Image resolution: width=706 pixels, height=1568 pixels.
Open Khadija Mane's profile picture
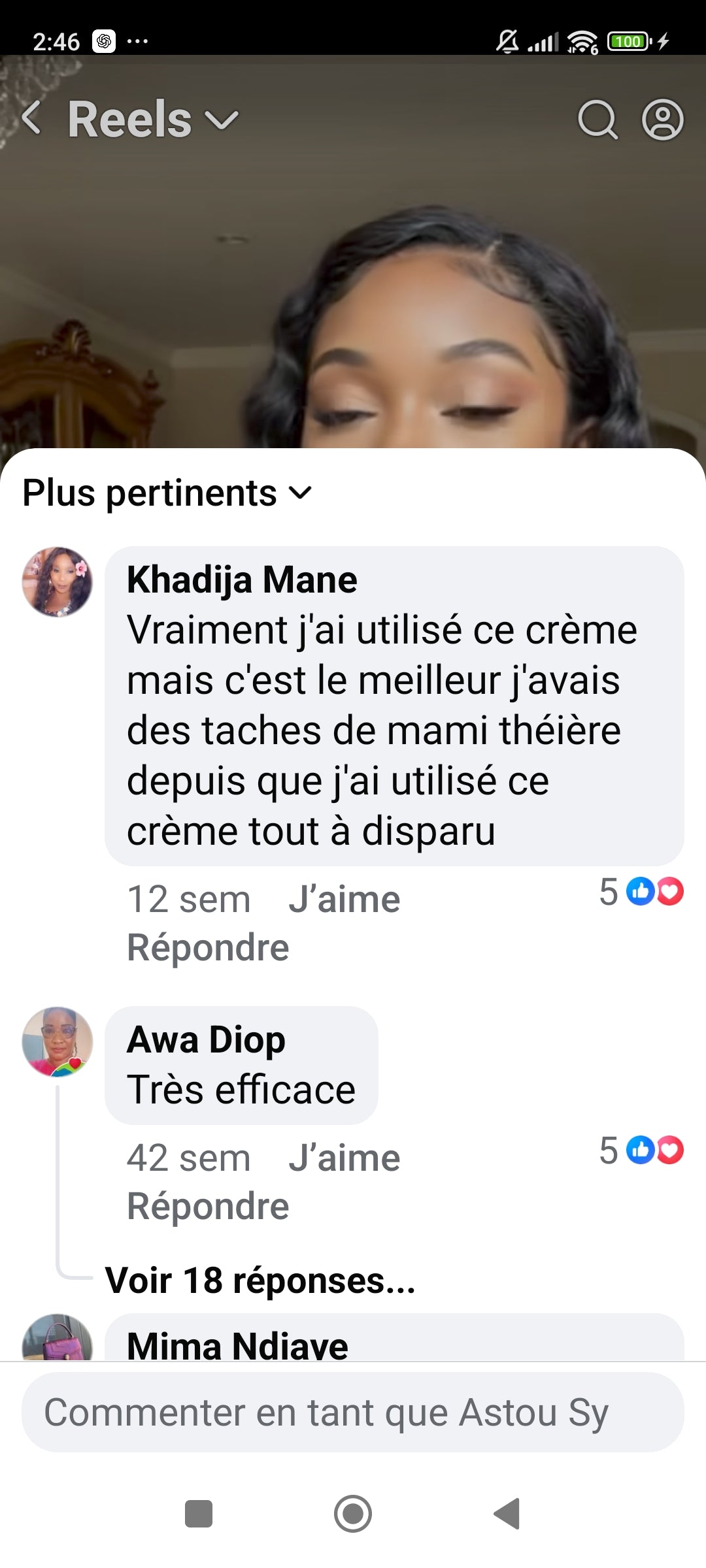[x=58, y=581]
